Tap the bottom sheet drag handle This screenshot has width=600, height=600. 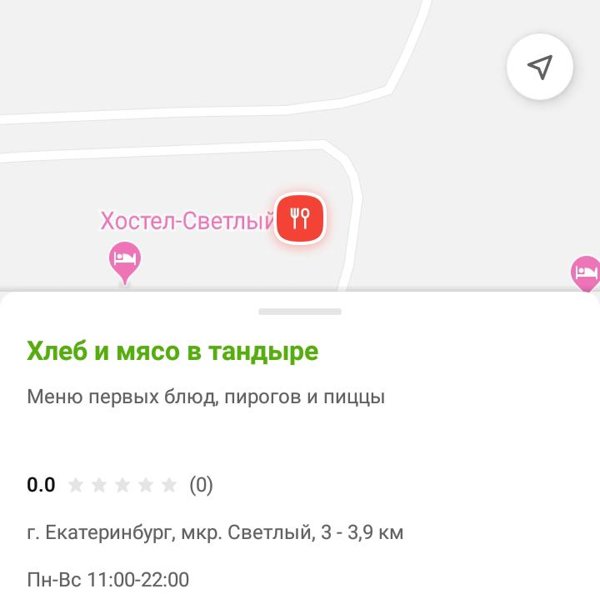point(300,311)
